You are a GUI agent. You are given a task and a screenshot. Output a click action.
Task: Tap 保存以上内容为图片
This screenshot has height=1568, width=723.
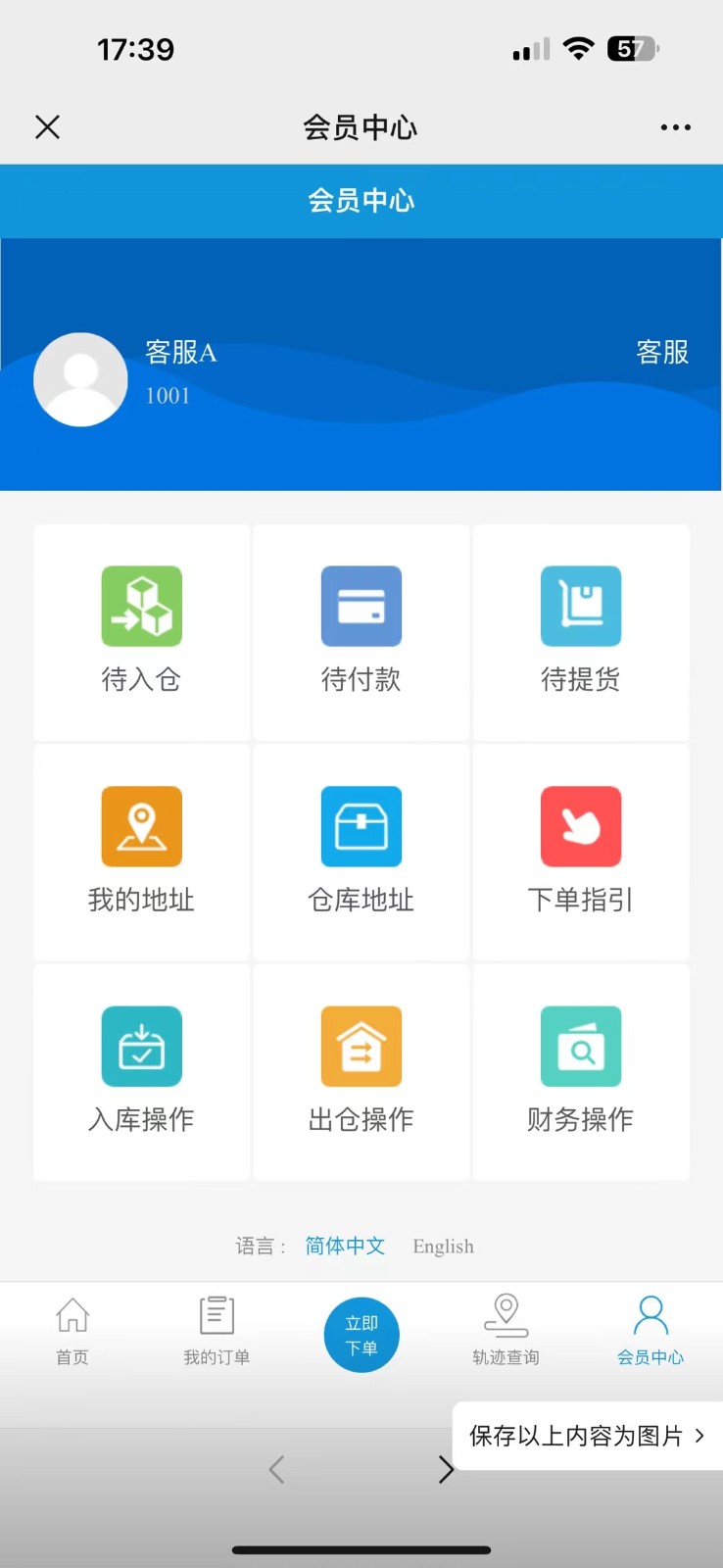point(587,1436)
